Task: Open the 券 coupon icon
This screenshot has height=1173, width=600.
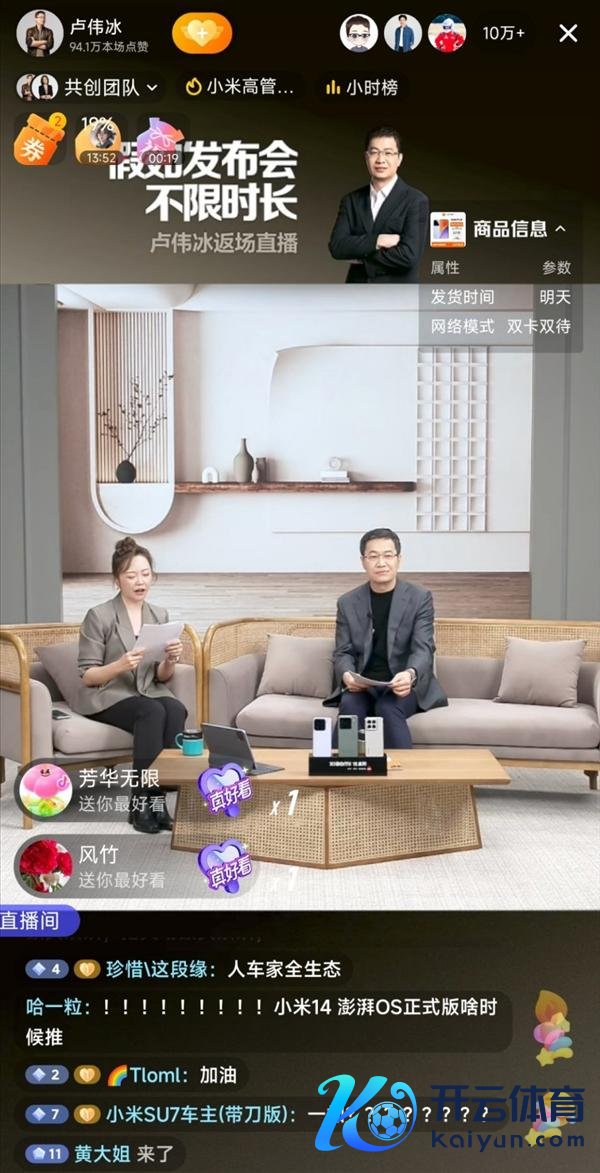Action: coord(38,141)
